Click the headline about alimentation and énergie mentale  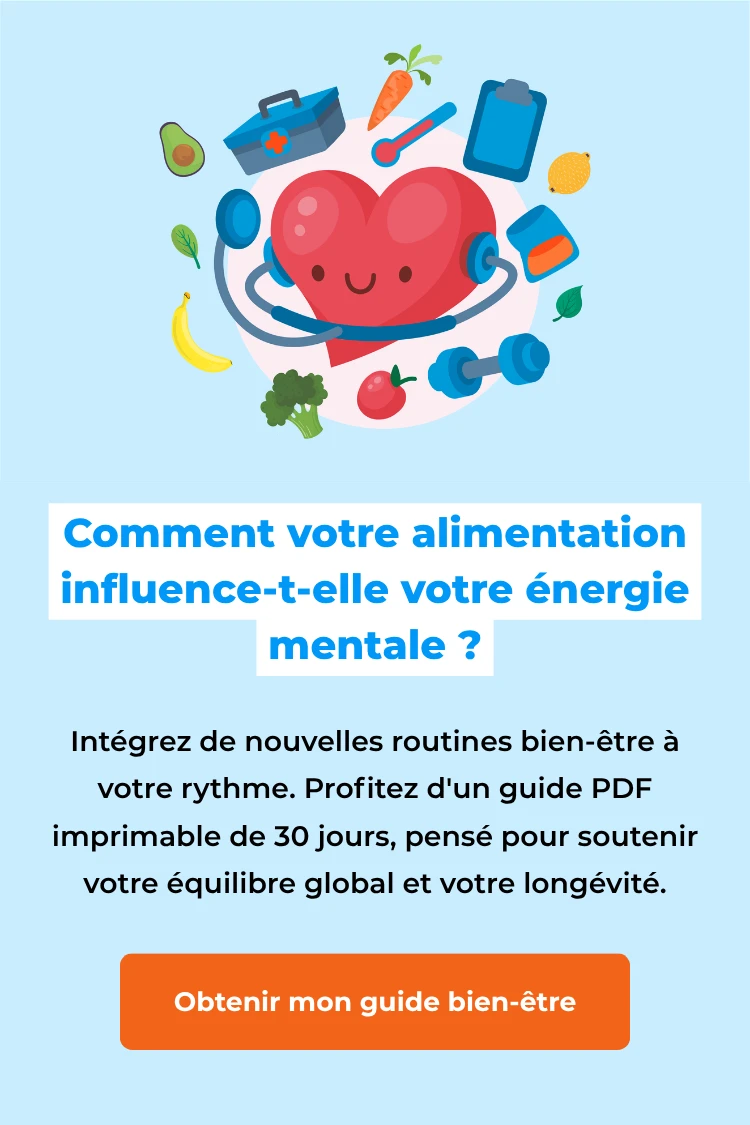click(375, 588)
